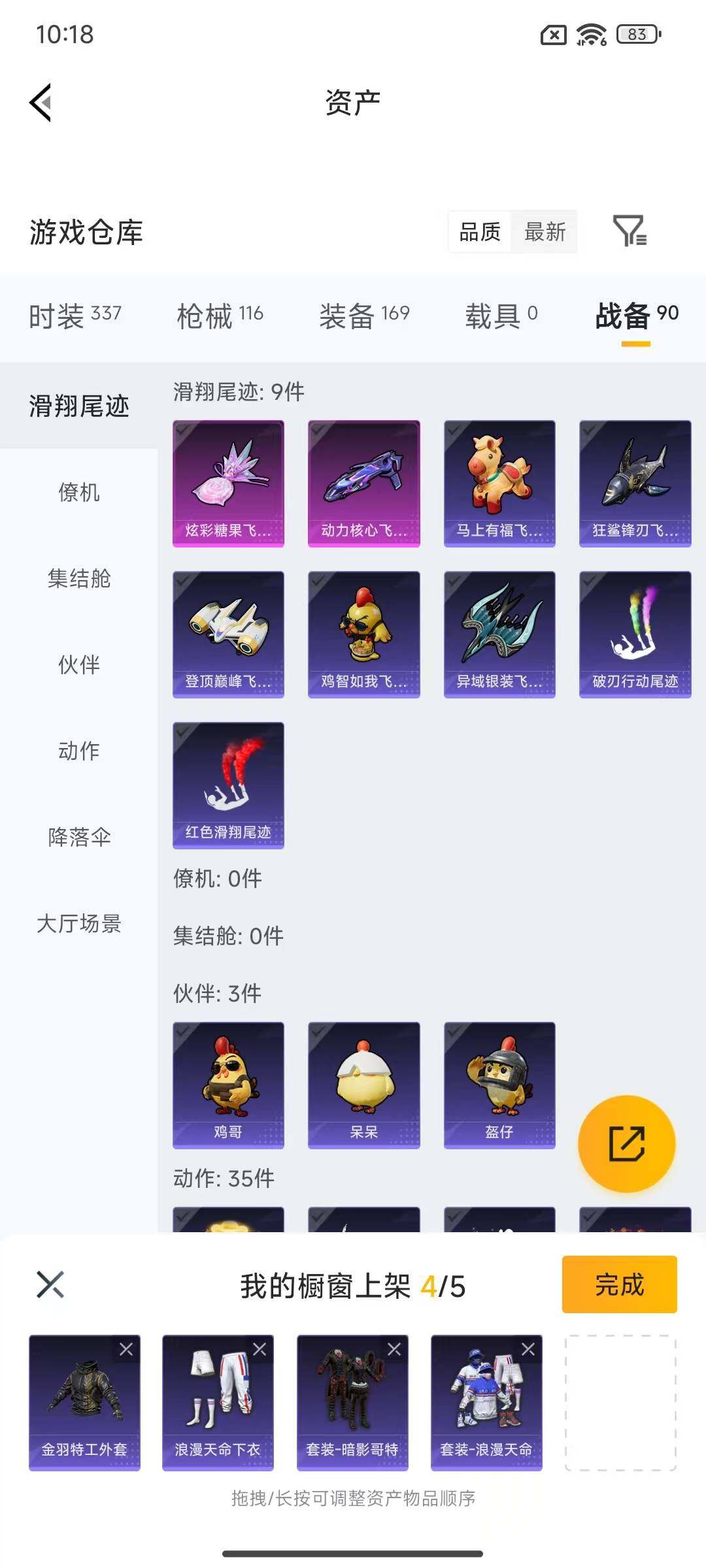Screen dimensions: 706x1568
Task: Select the 降落伞 parachute category
Action: pyautogui.click(x=80, y=838)
